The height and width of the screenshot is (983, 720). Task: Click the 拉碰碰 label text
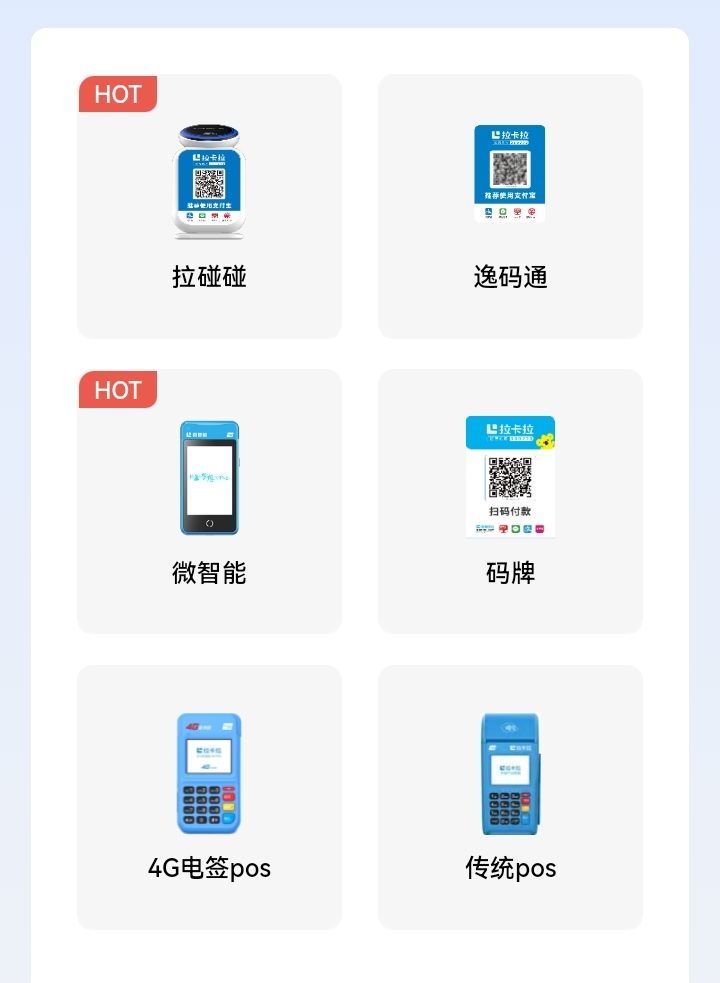(x=209, y=277)
